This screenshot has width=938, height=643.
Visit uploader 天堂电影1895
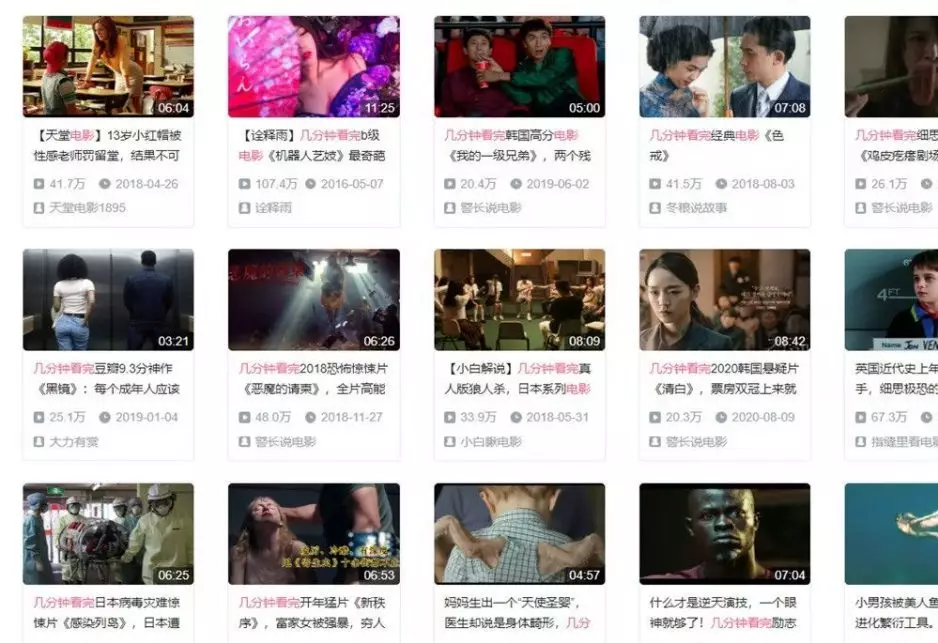pos(88,208)
